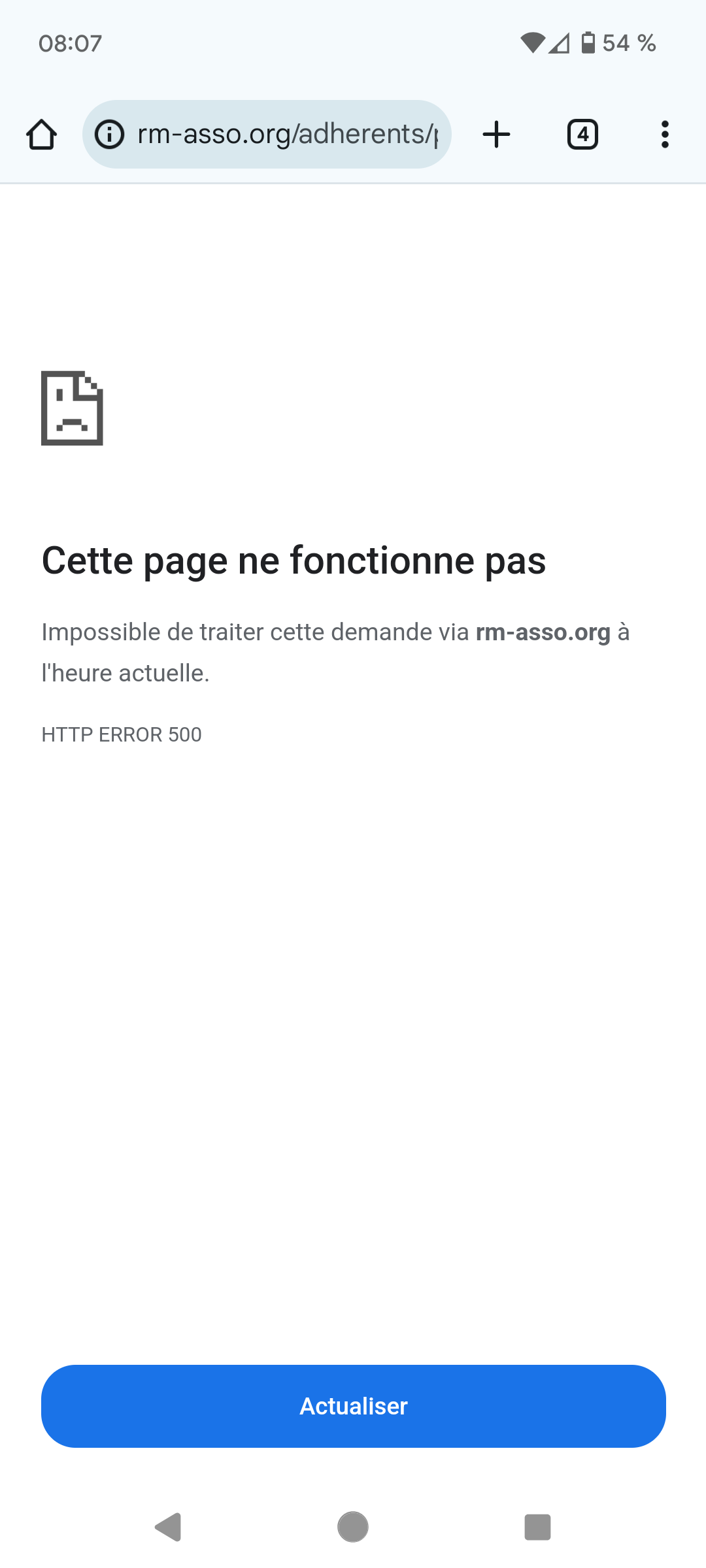View site information icon in address bar
This screenshot has width=706, height=1568.
[110, 135]
